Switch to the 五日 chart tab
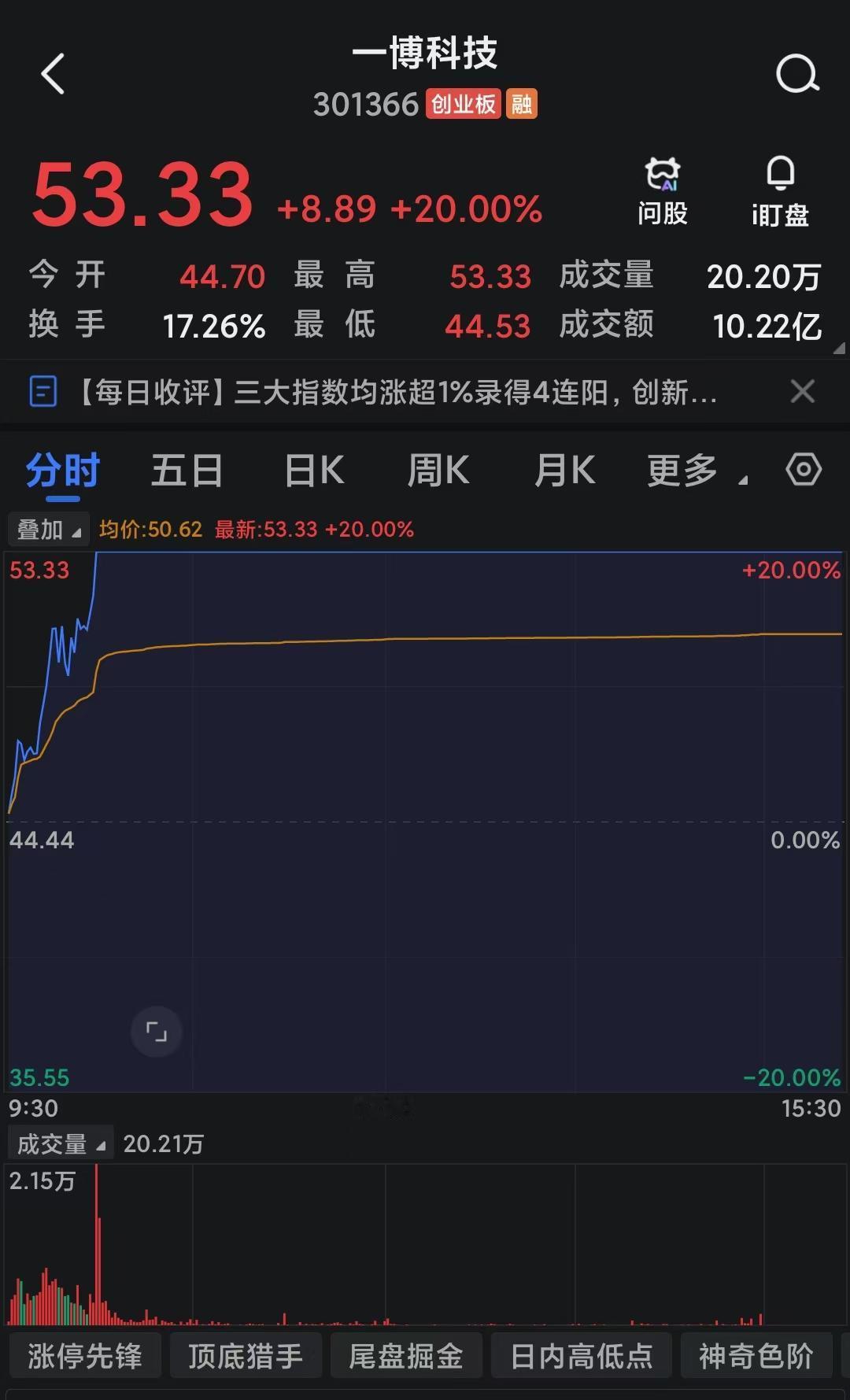Image resolution: width=850 pixels, height=1400 pixels. point(187,471)
